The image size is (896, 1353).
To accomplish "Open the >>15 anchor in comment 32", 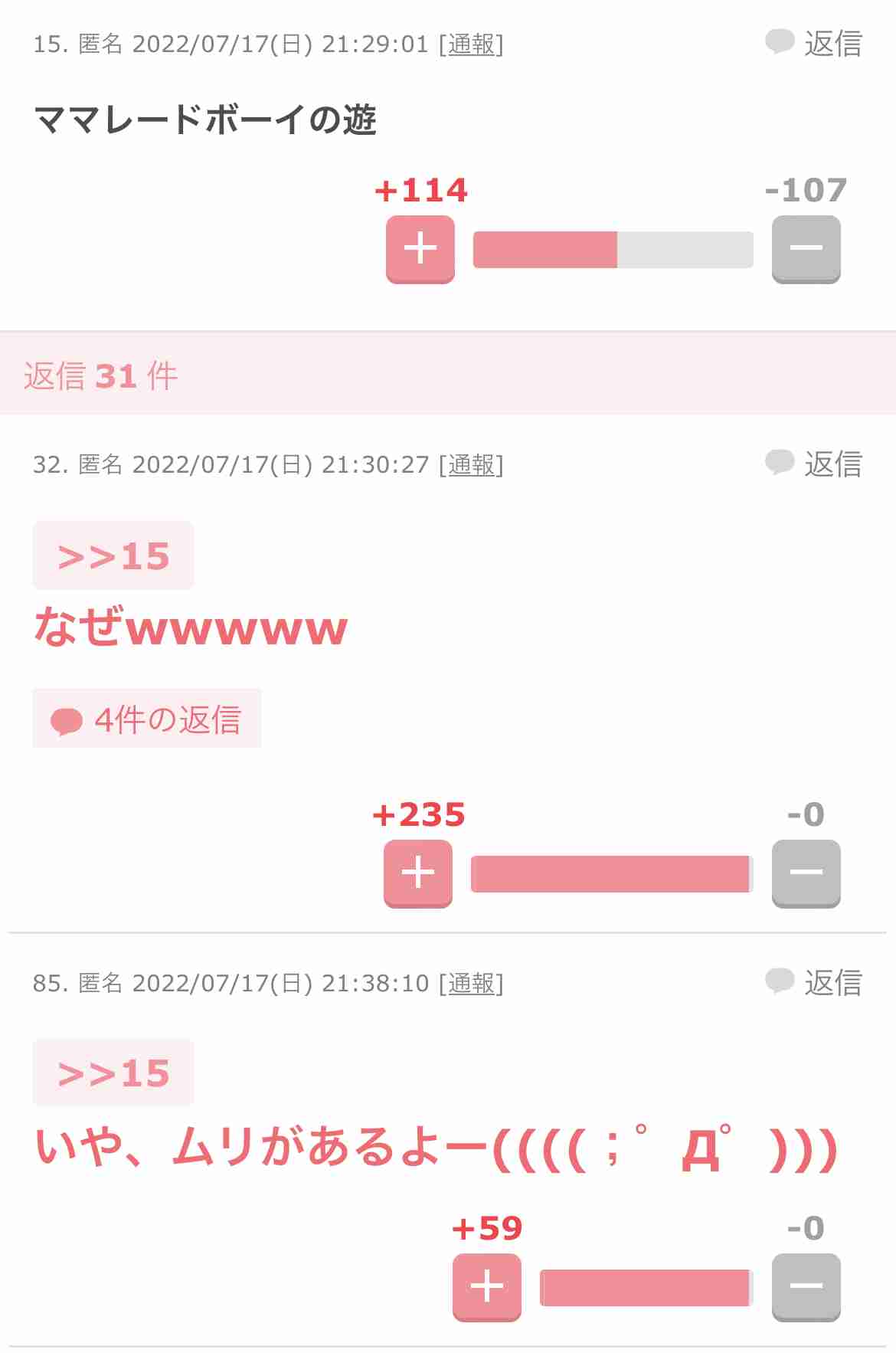I will [x=113, y=556].
